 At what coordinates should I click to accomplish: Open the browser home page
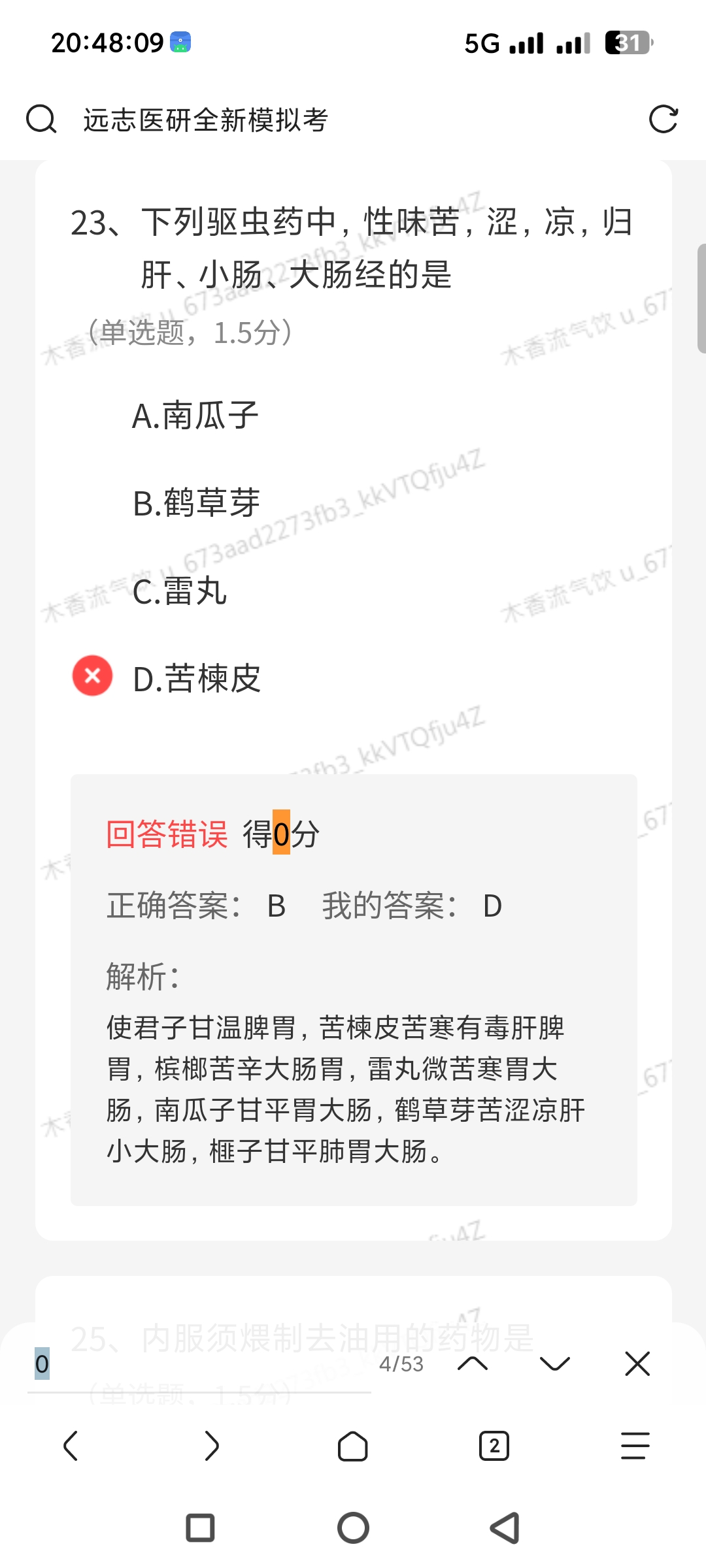tap(353, 1446)
